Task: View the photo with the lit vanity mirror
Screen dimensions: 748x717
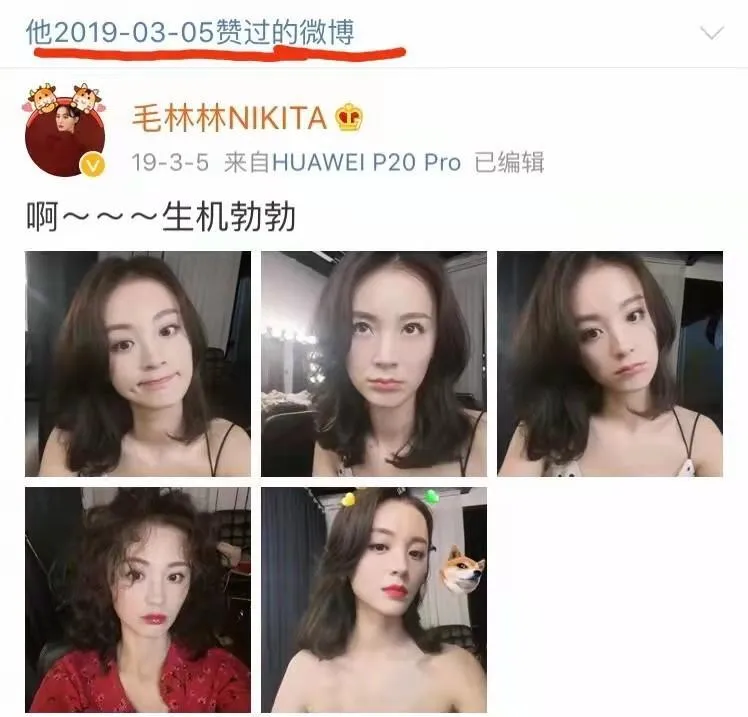Action: tap(373, 363)
